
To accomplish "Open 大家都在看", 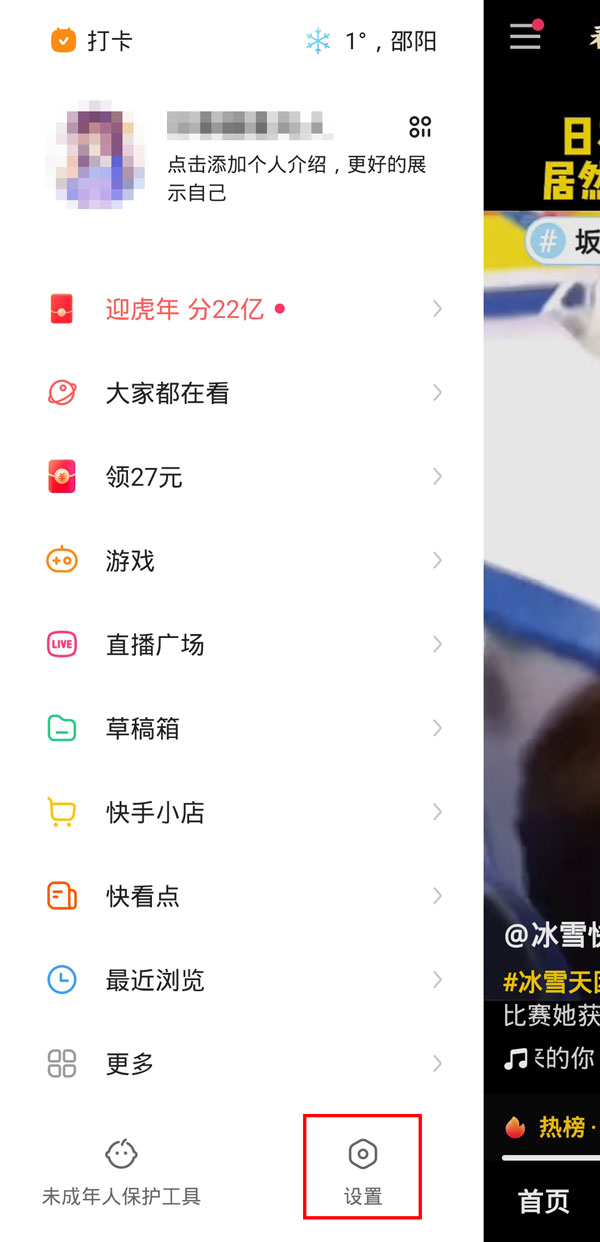I will click(167, 393).
